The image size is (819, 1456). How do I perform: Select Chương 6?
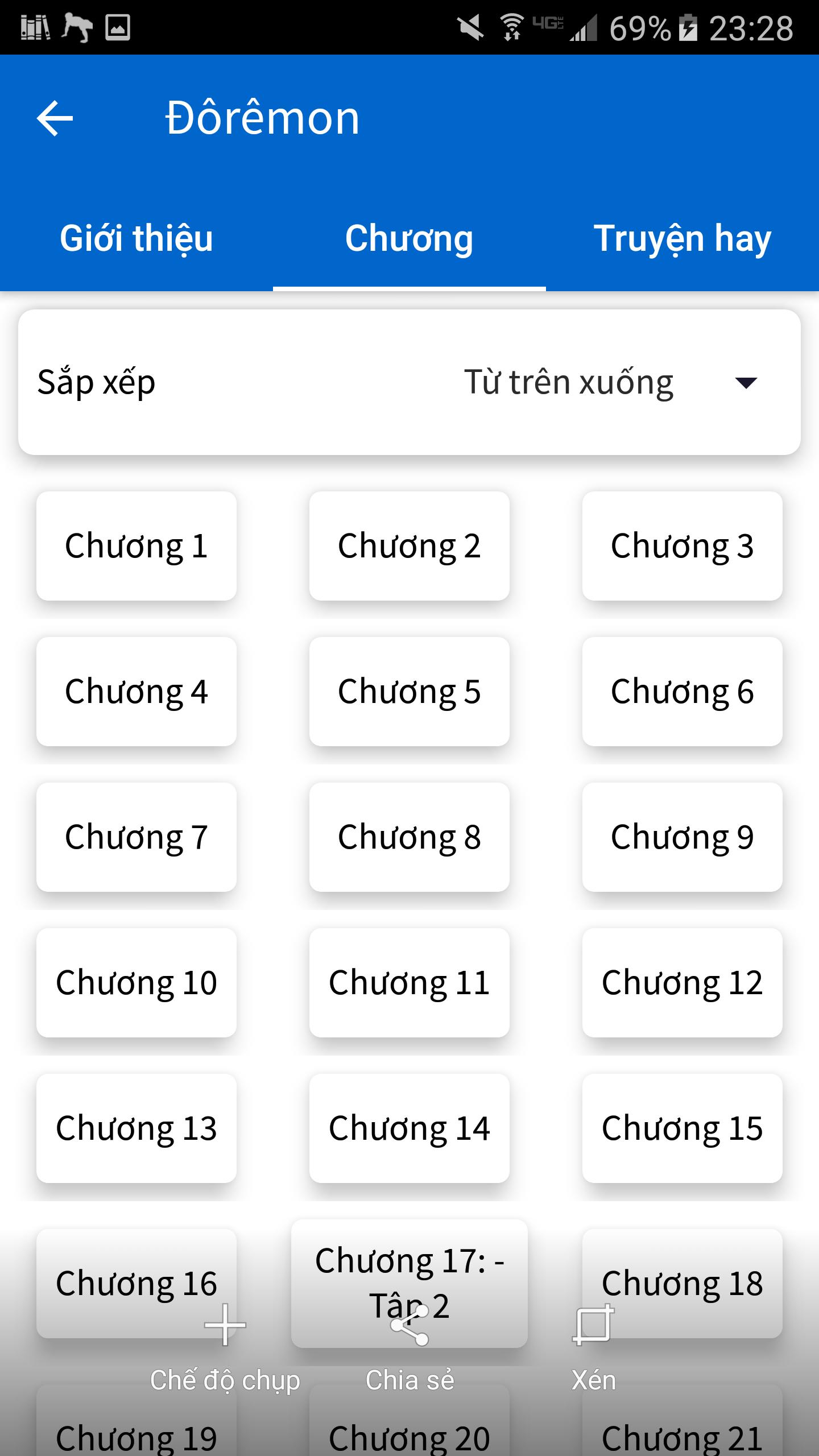click(682, 692)
